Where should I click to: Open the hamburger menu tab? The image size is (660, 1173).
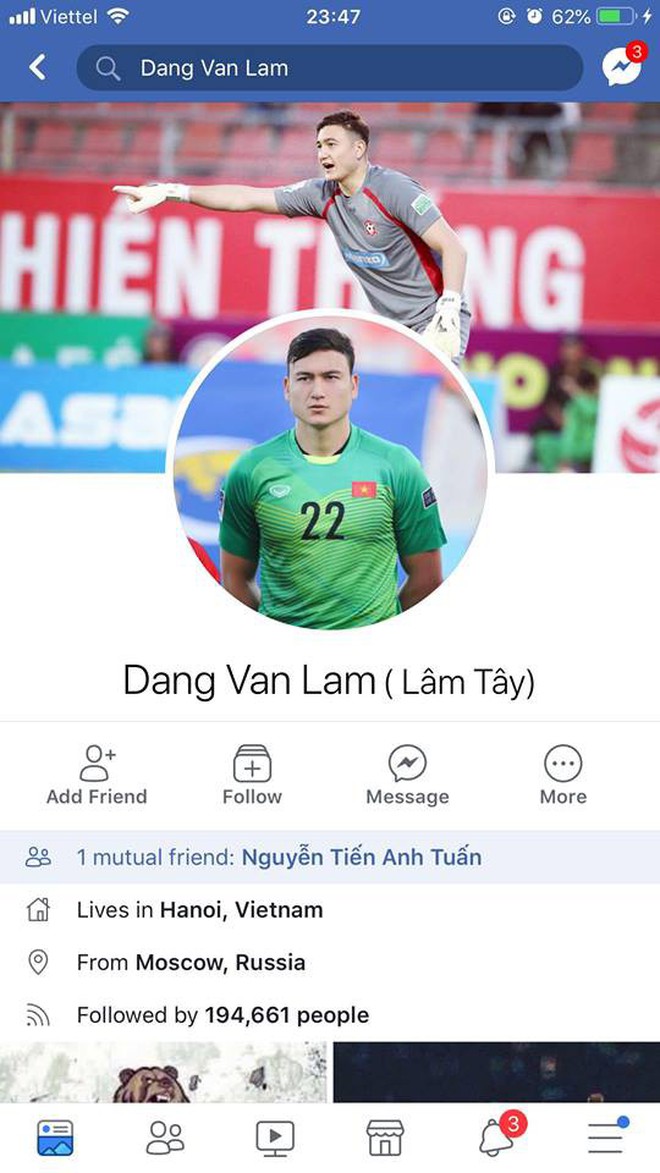click(606, 1137)
